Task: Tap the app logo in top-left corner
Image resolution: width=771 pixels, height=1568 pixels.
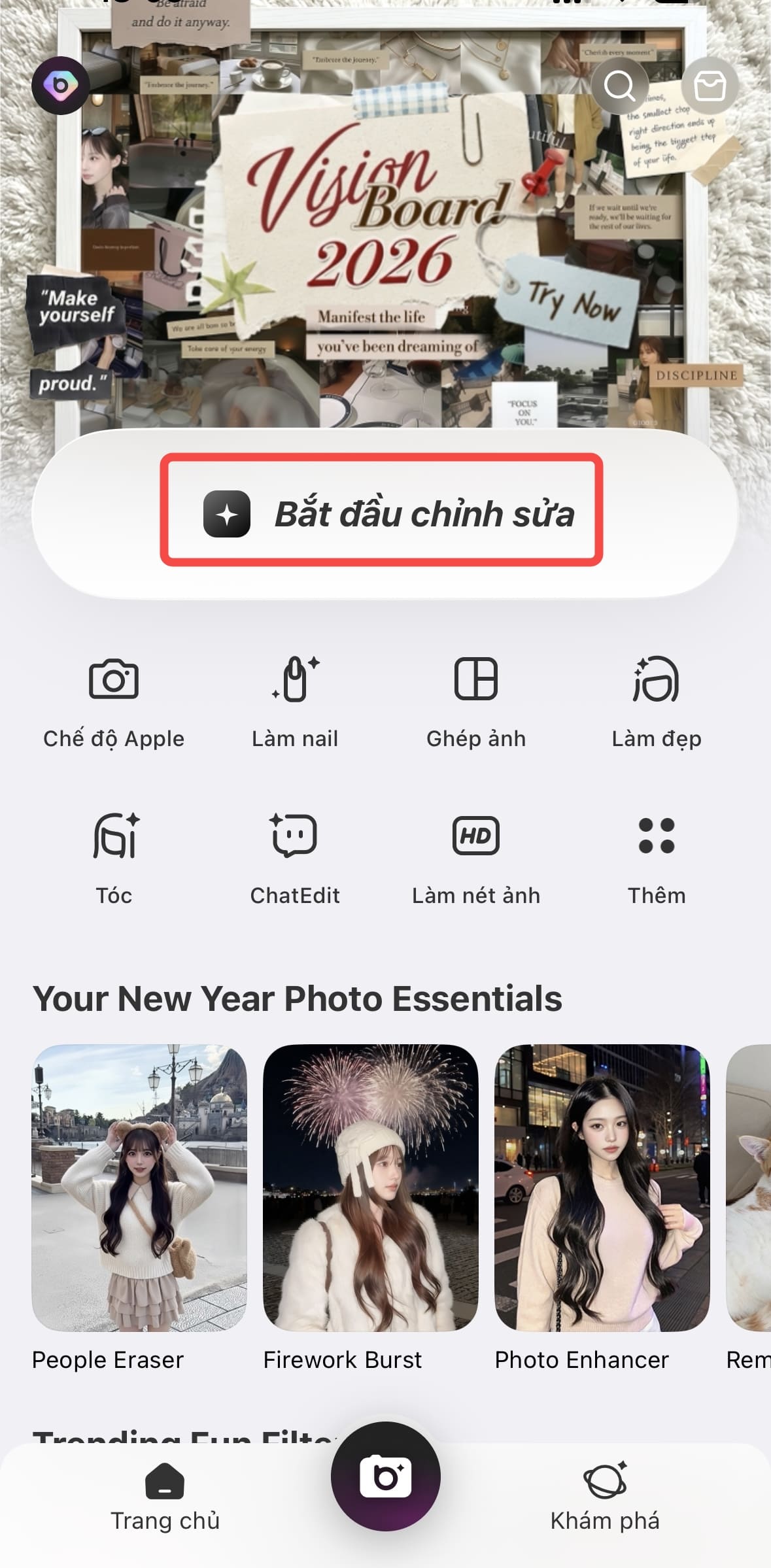Action: point(61,83)
